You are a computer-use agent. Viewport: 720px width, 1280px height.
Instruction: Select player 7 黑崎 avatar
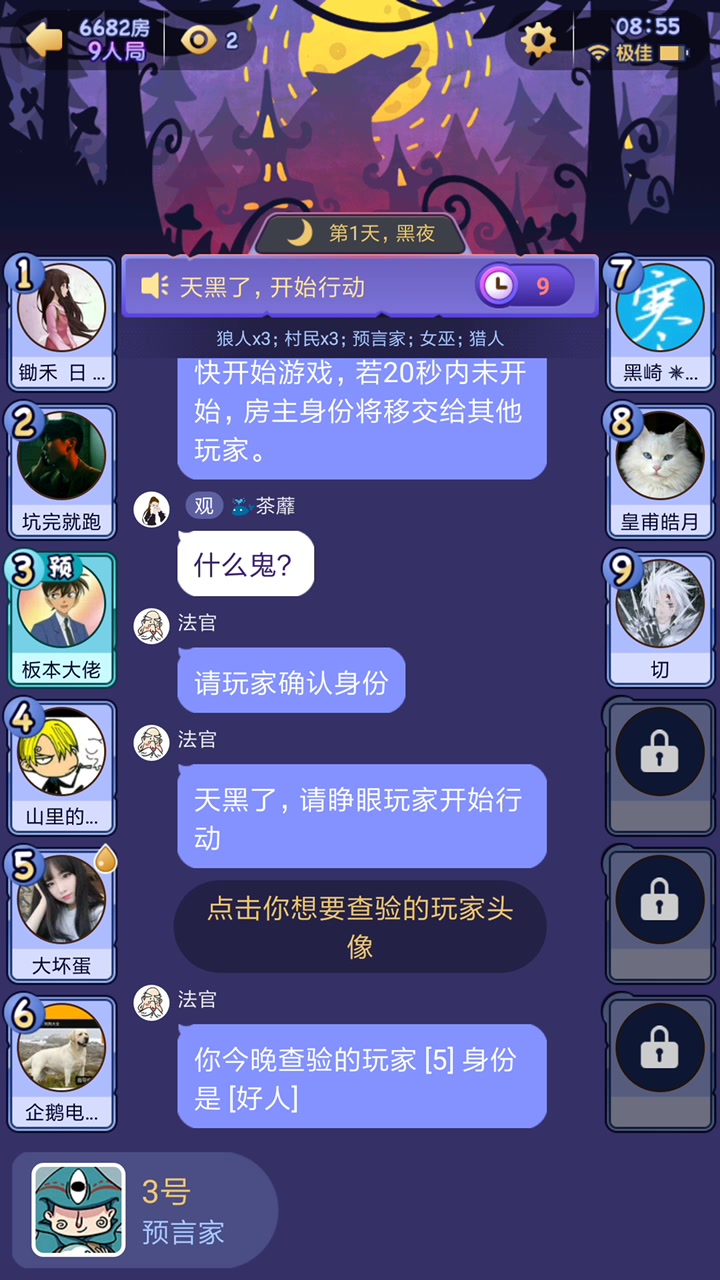tap(660, 308)
